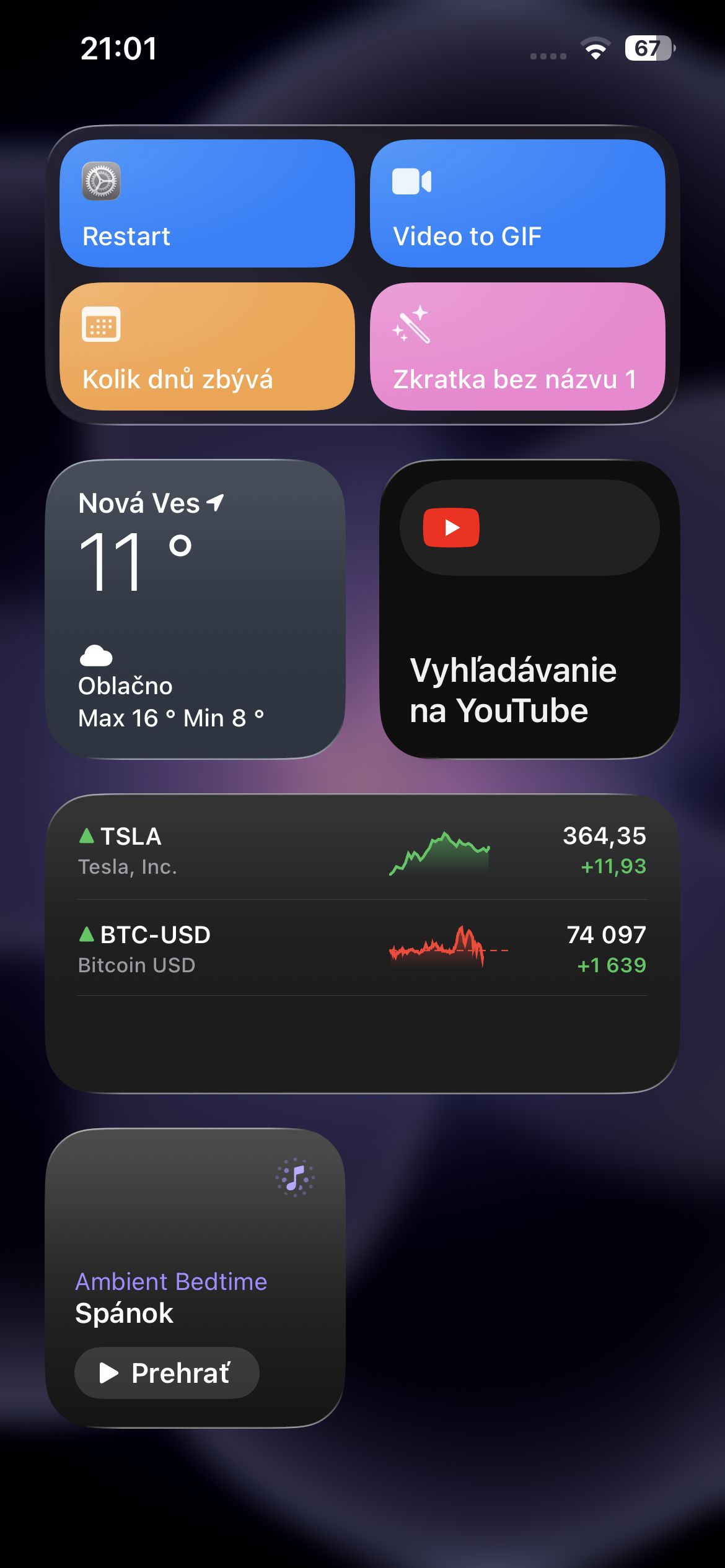Run the Restart shortcut
The width and height of the screenshot is (725, 1568).
(207, 203)
